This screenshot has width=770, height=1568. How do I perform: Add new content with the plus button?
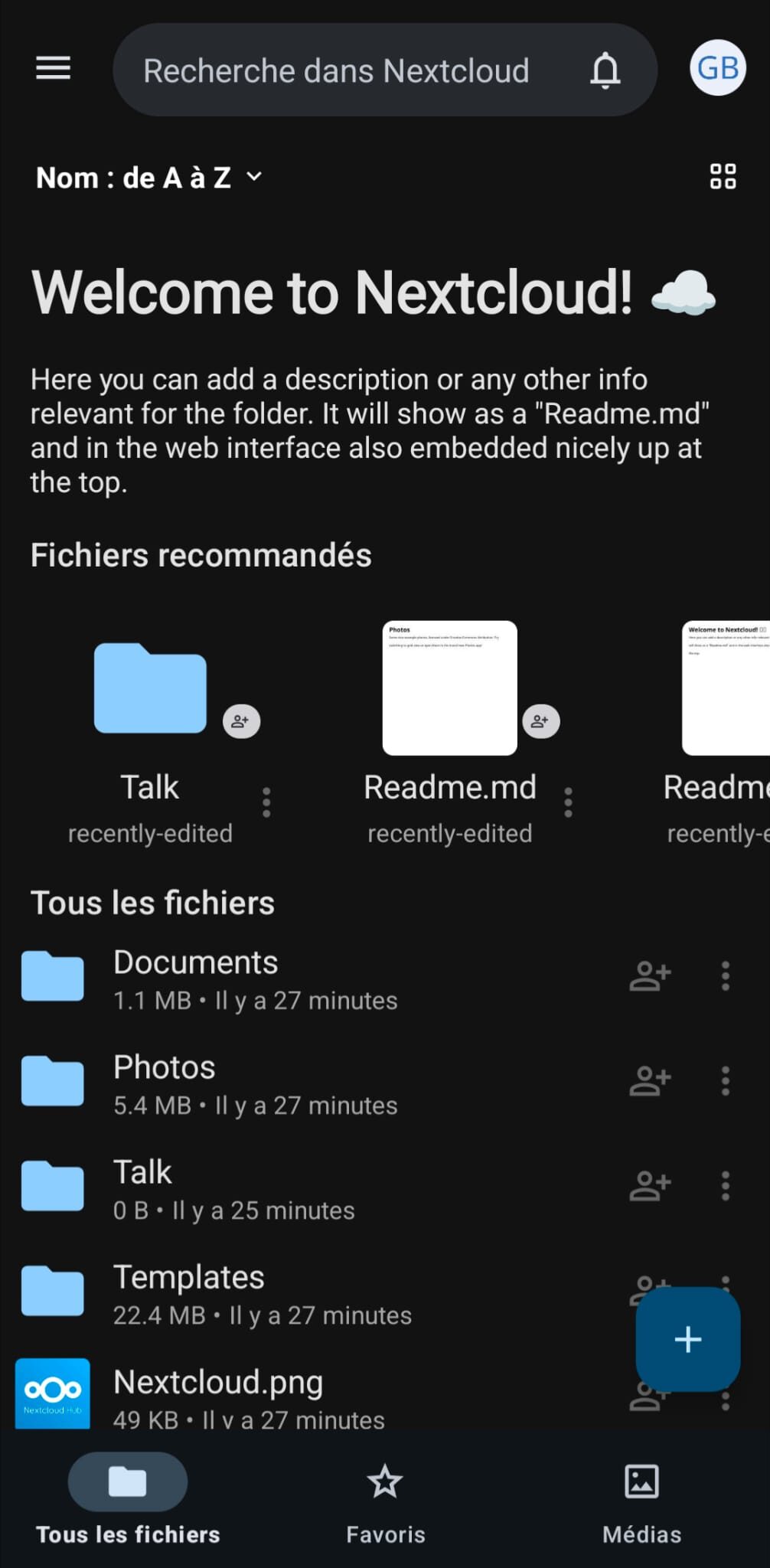(687, 1339)
